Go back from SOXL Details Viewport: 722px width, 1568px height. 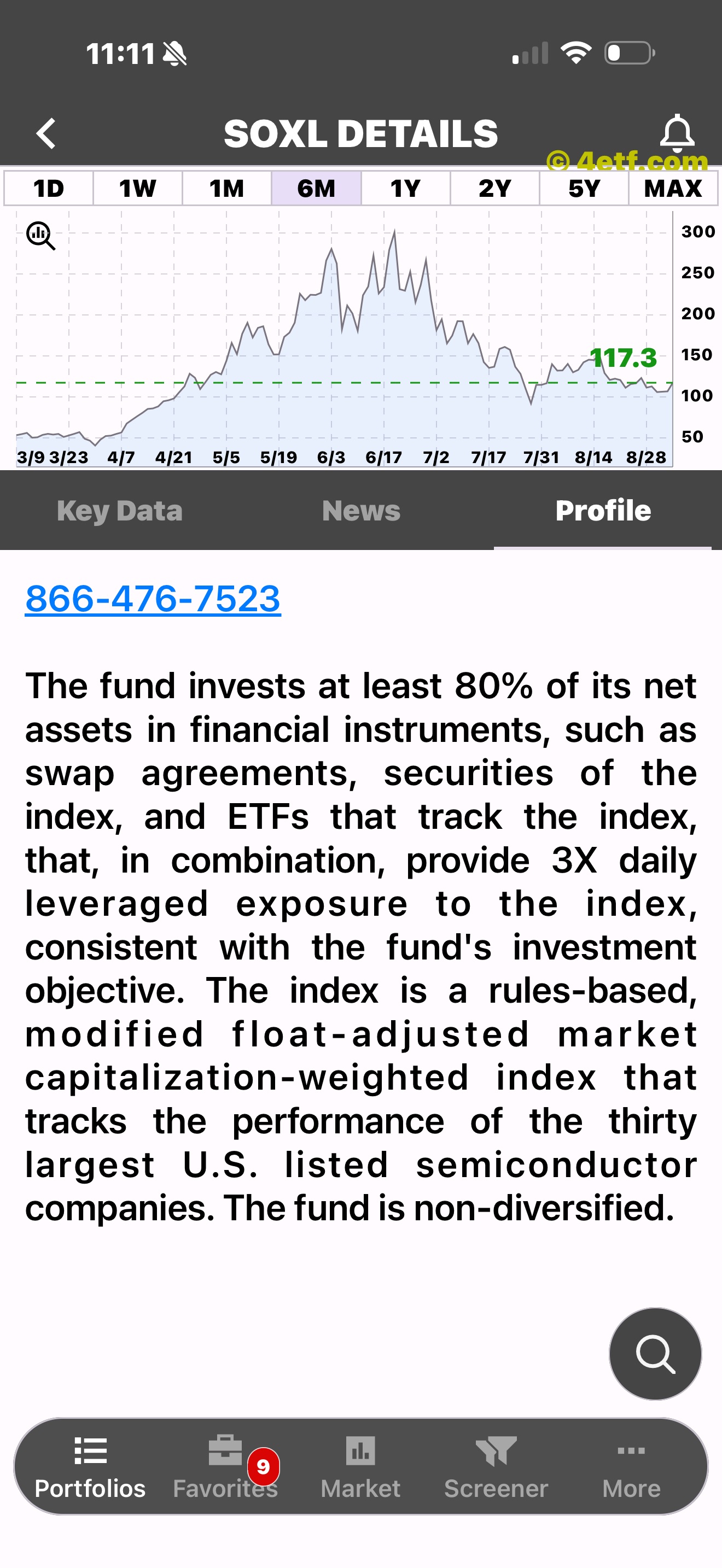46,133
